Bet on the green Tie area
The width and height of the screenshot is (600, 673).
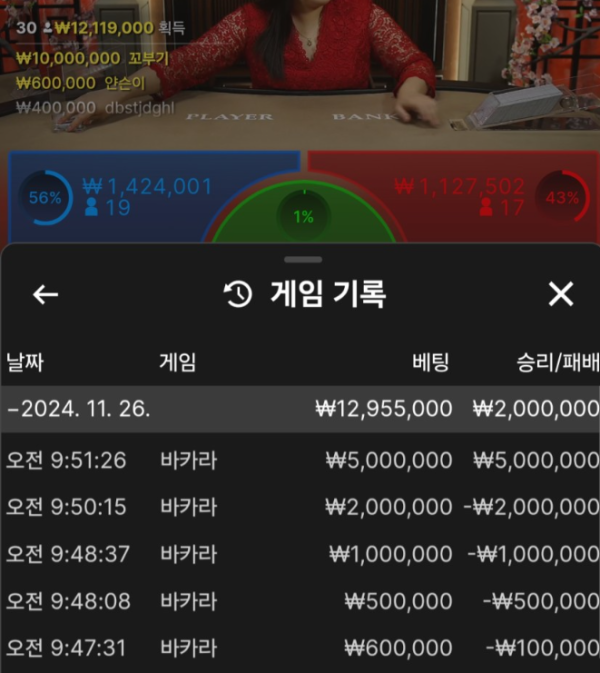point(303,217)
